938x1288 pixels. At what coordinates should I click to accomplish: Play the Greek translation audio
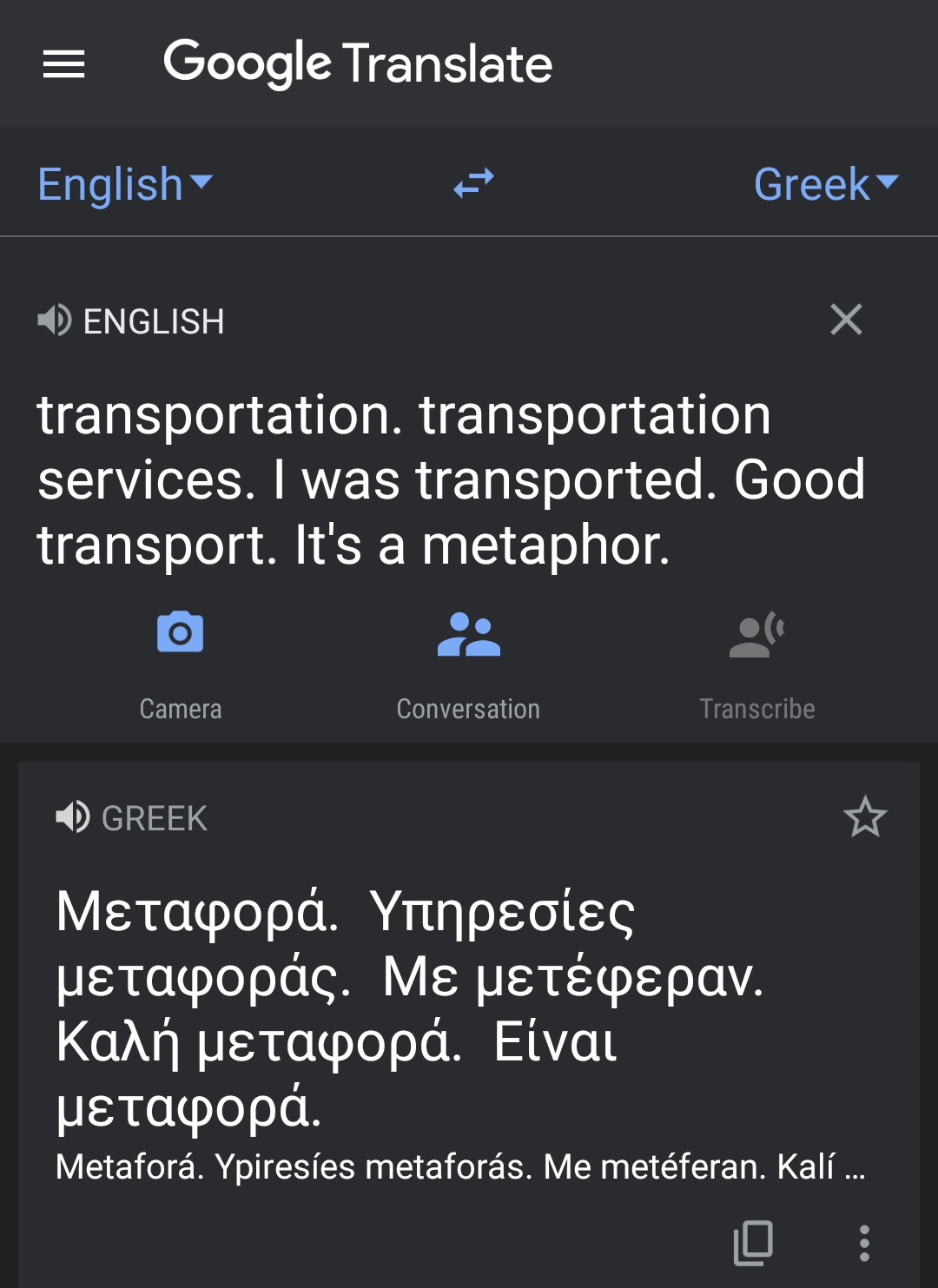(73, 817)
